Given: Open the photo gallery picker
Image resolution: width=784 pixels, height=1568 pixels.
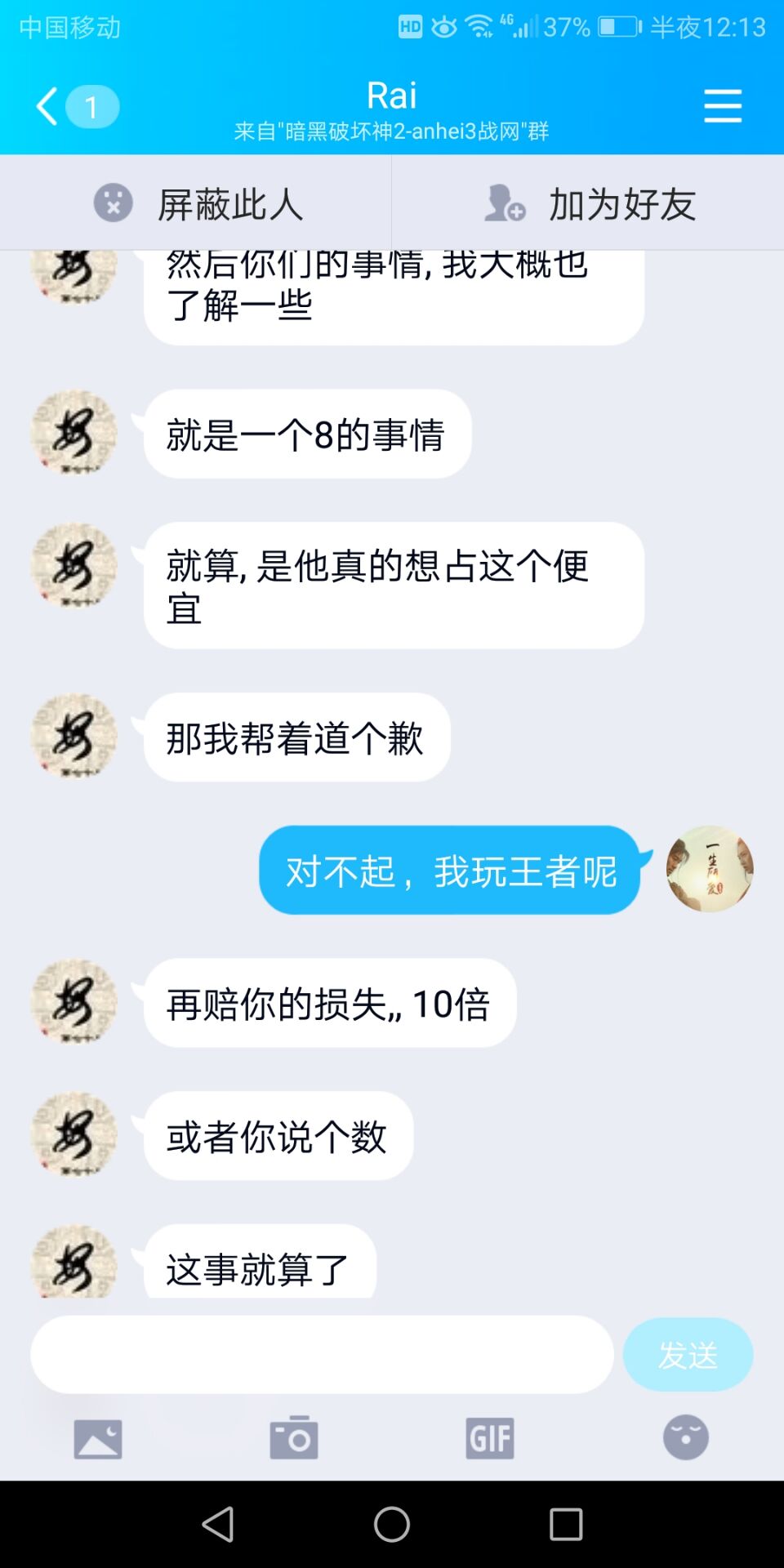Looking at the screenshot, I should [98, 1438].
